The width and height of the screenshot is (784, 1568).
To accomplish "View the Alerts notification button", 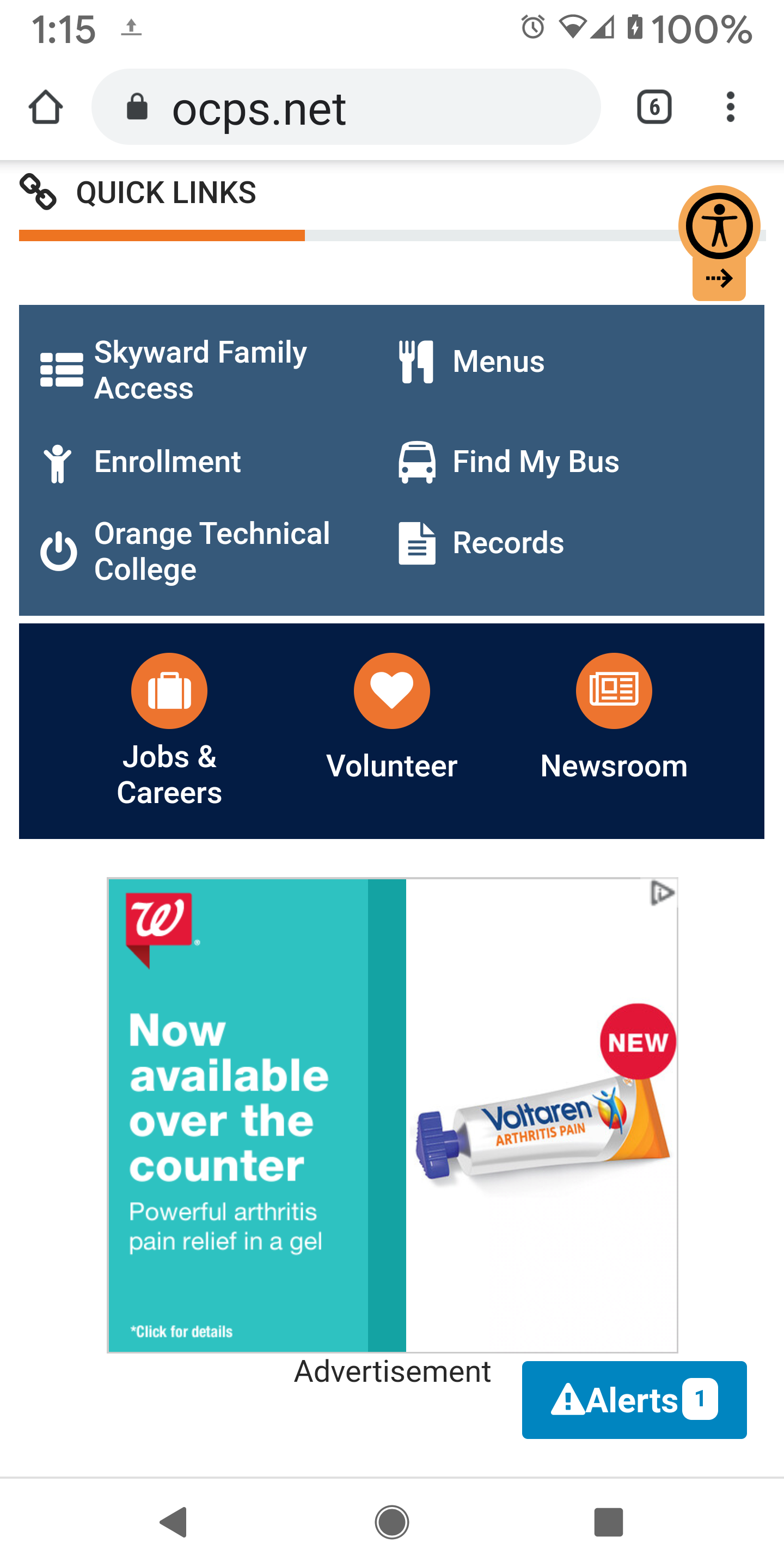I will [x=634, y=1400].
